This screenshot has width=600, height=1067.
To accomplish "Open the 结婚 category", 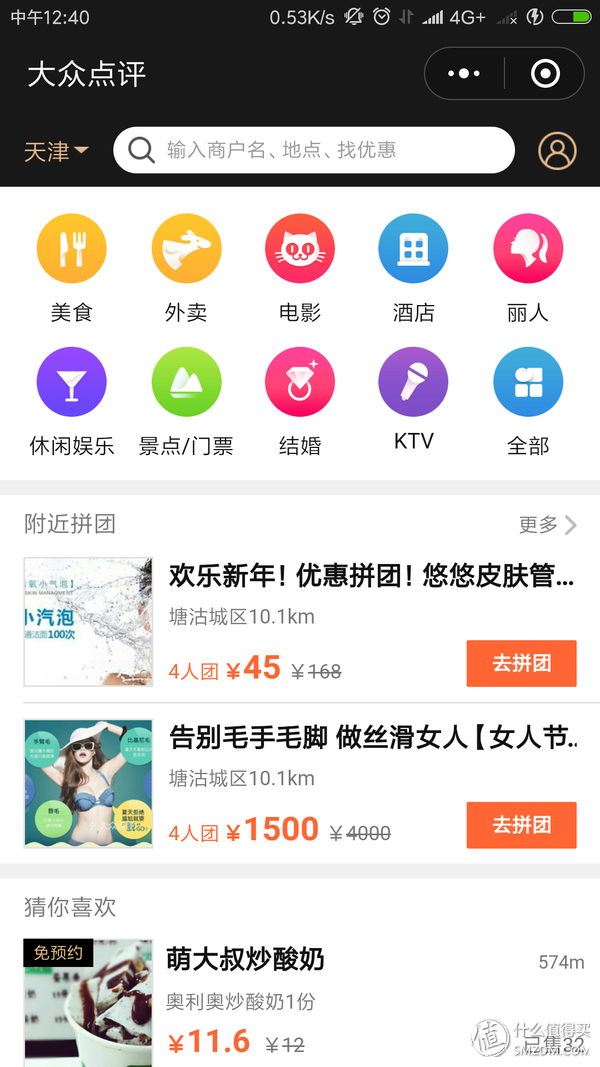I will [x=300, y=400].
